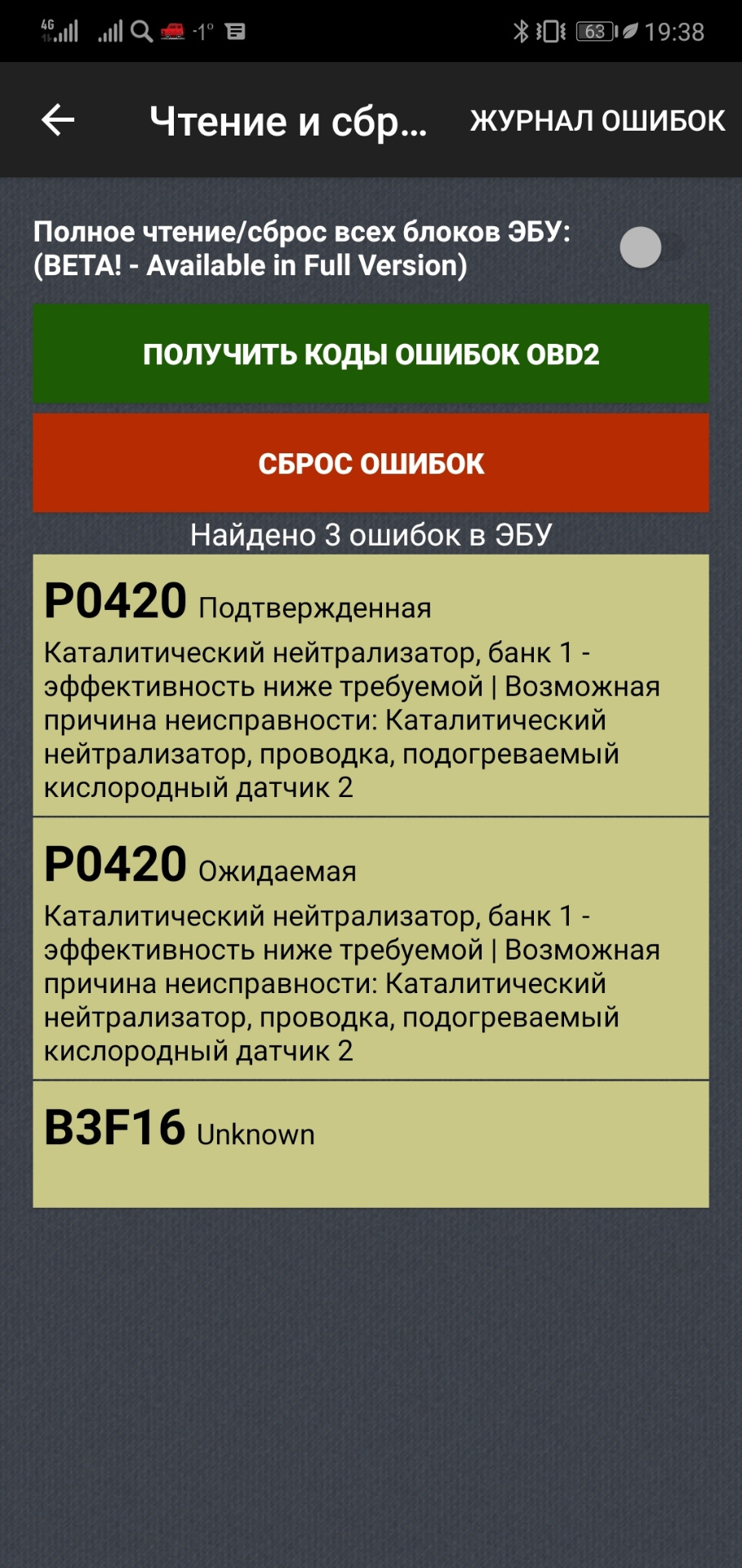This screenshot has height=1568, width=742.
Task: Go back using the arrow icon
Action: (x=58, y=120)
